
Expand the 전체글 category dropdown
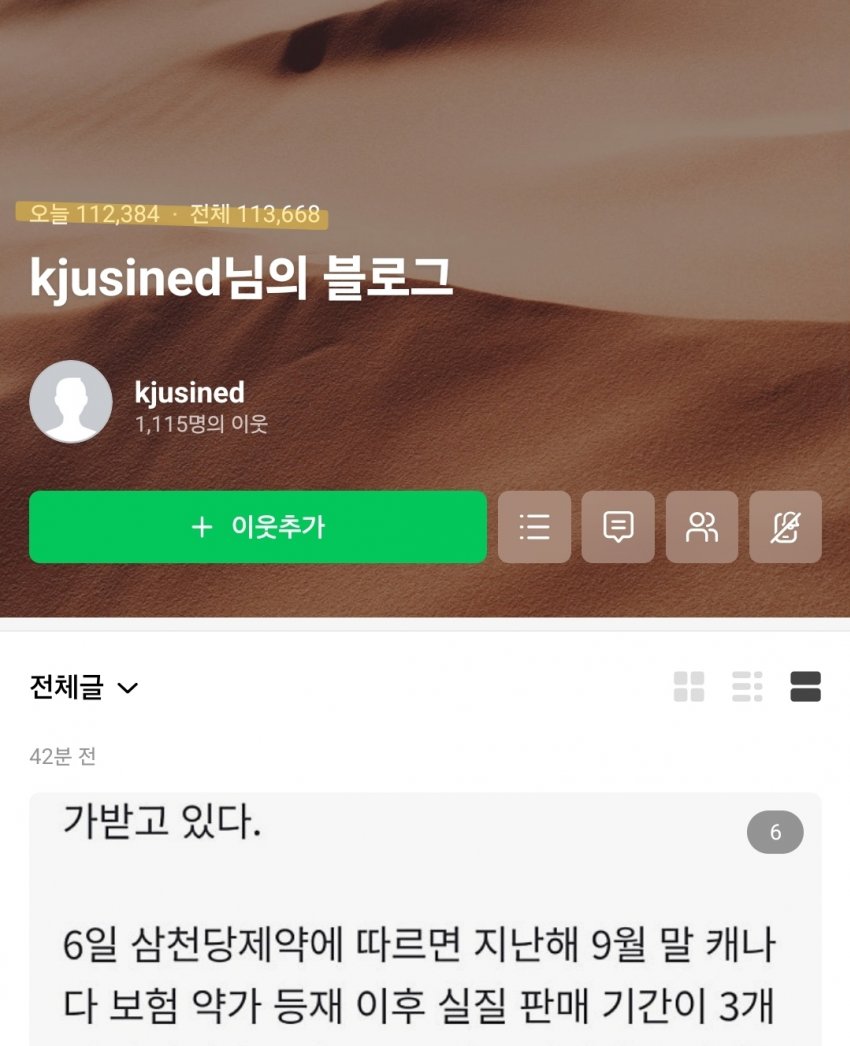84,688
